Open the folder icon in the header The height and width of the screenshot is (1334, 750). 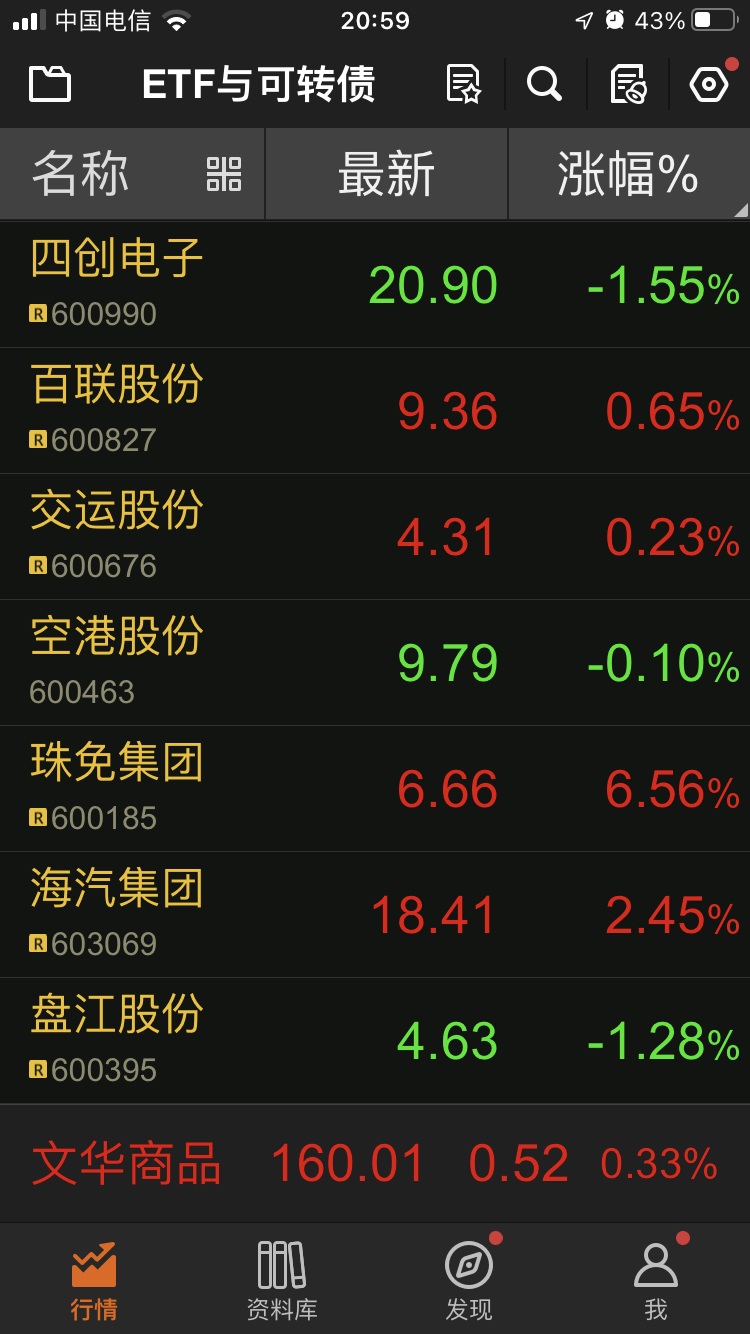(x=50, y=84)
